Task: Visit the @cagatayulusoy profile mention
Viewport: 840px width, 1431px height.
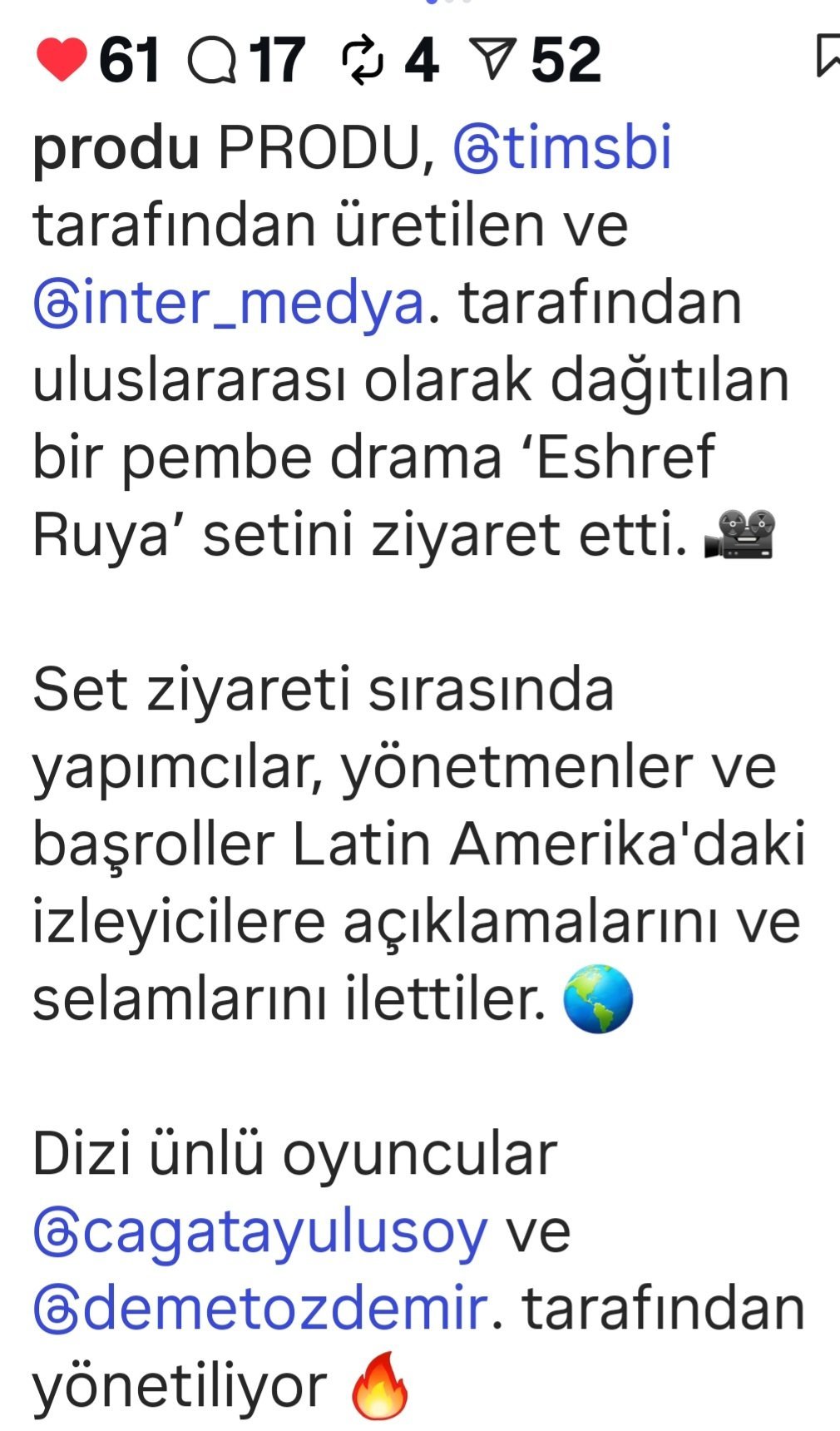Action: [x=260, y=1232]
